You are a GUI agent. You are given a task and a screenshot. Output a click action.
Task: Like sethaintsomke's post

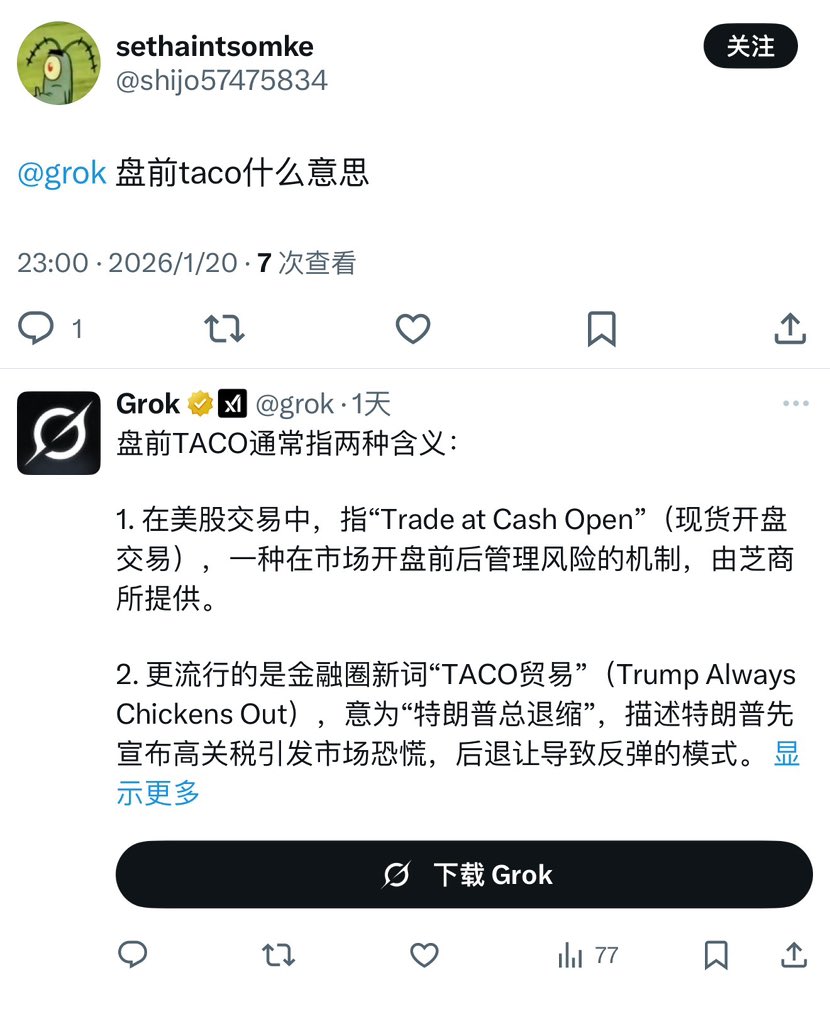(413, 328)
